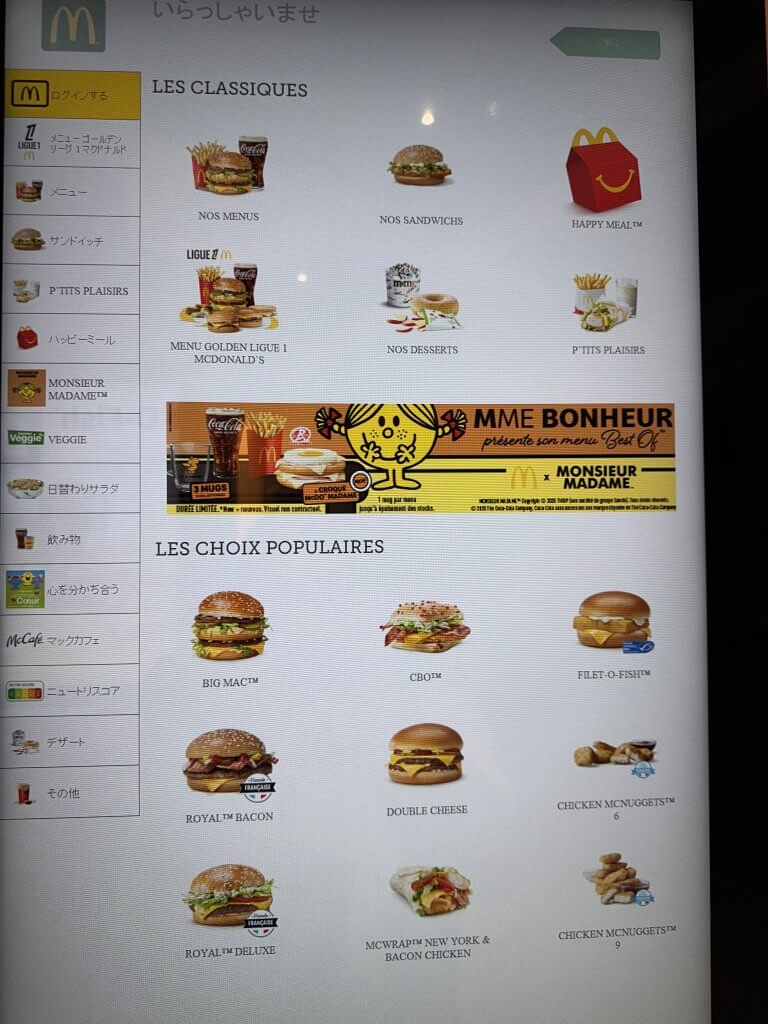
Task: Open the VEGGIE sidebar category
Action: click(x=72, y=439)
